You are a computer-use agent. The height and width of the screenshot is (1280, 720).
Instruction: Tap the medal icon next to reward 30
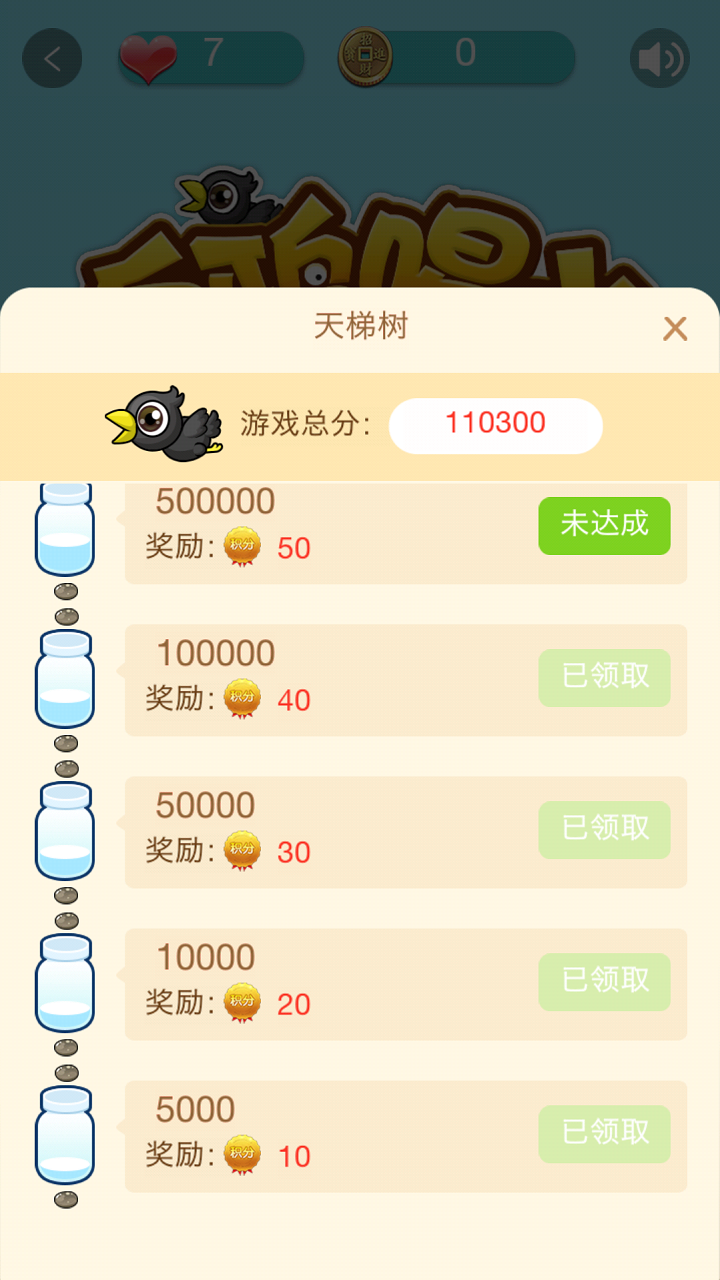(x=240, y=851)
